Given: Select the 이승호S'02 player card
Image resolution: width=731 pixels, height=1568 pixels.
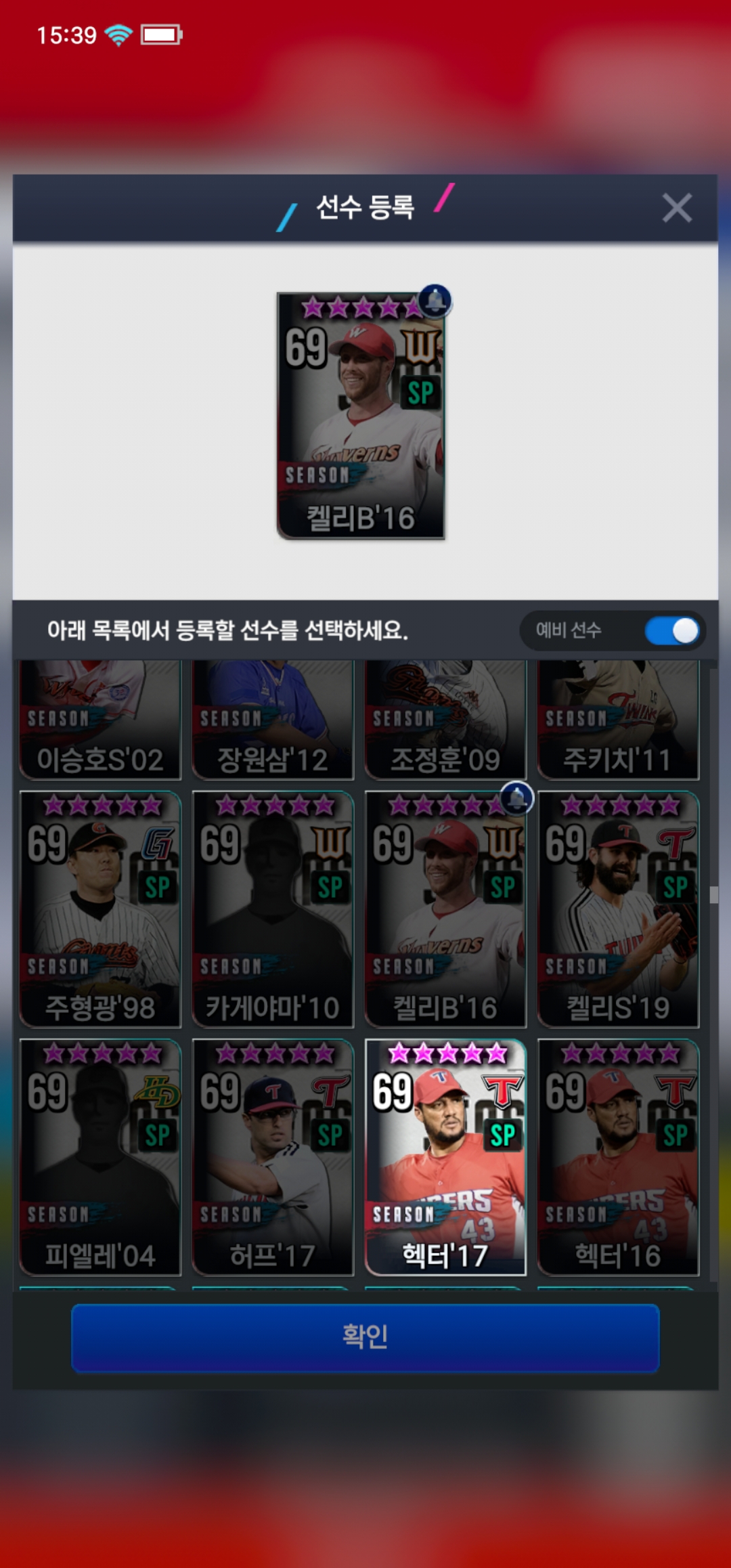Looking at the screenshot, I should point(100,721).
